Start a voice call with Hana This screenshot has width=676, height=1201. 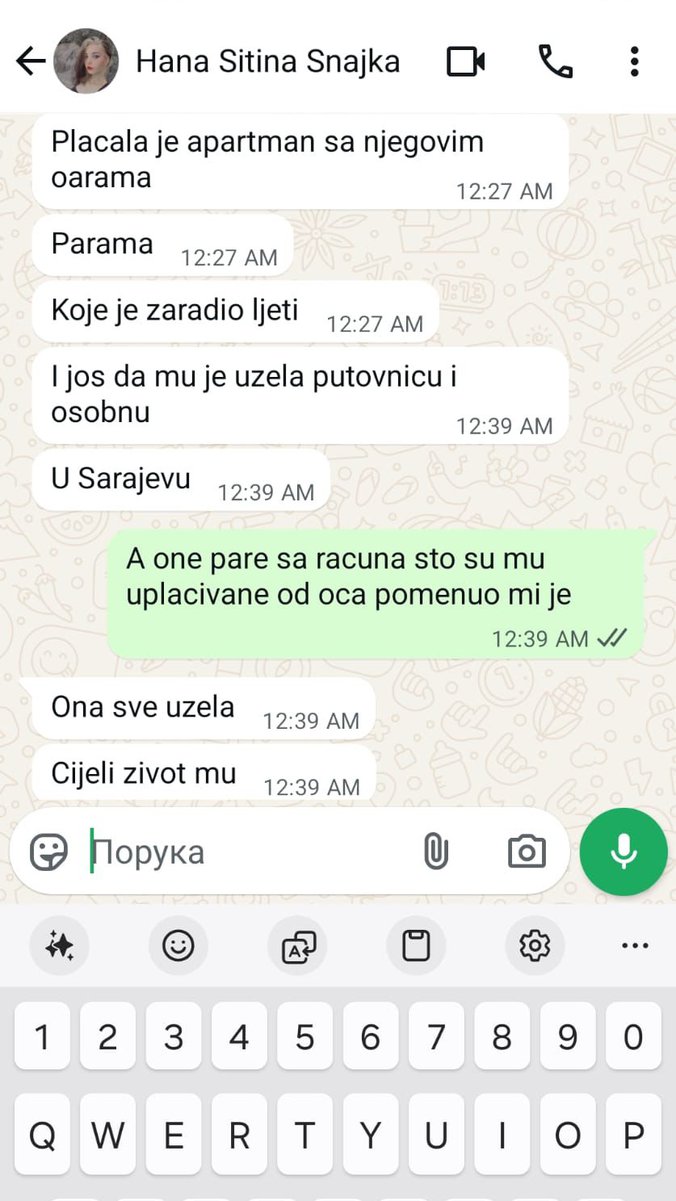(x=555, y=62)
